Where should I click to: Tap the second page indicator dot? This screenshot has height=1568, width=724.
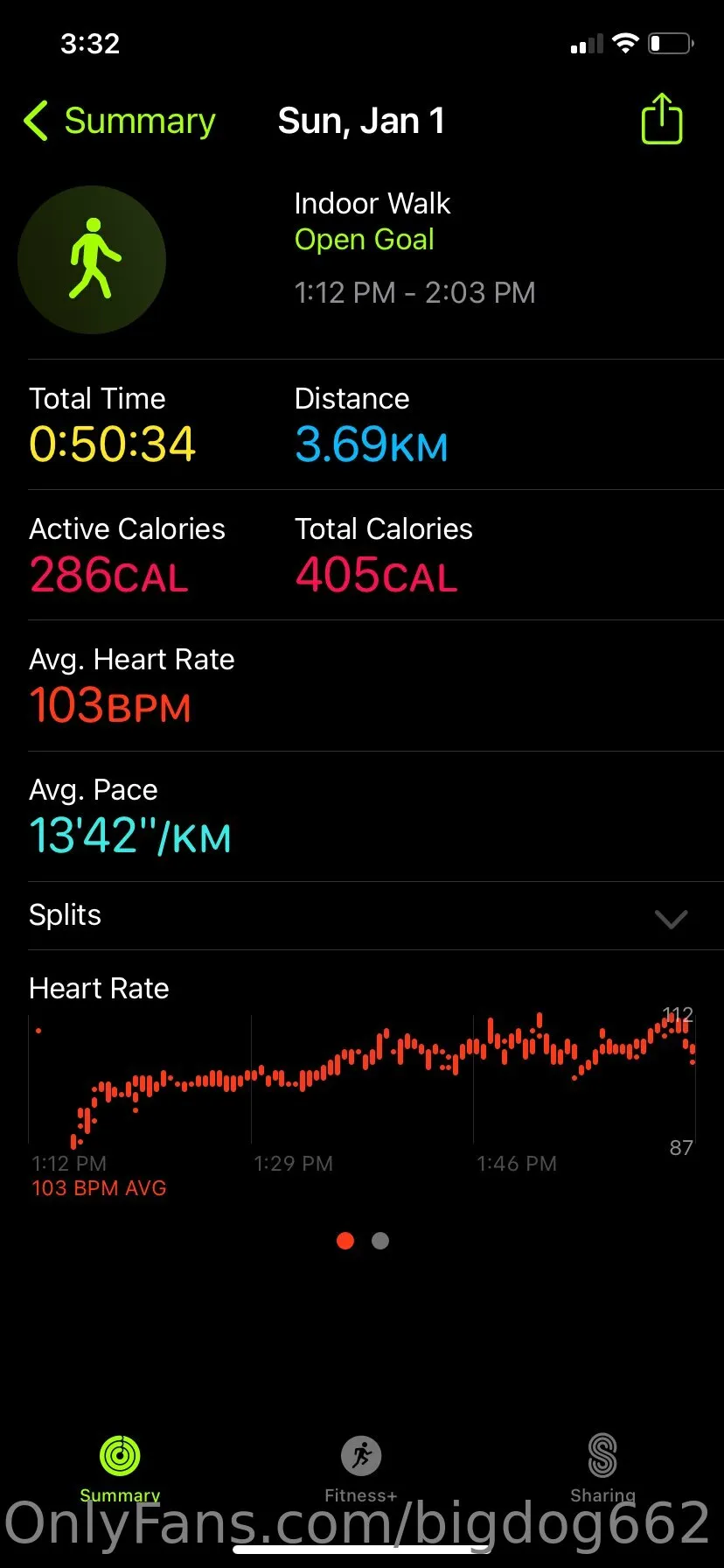pos(380,1241)
